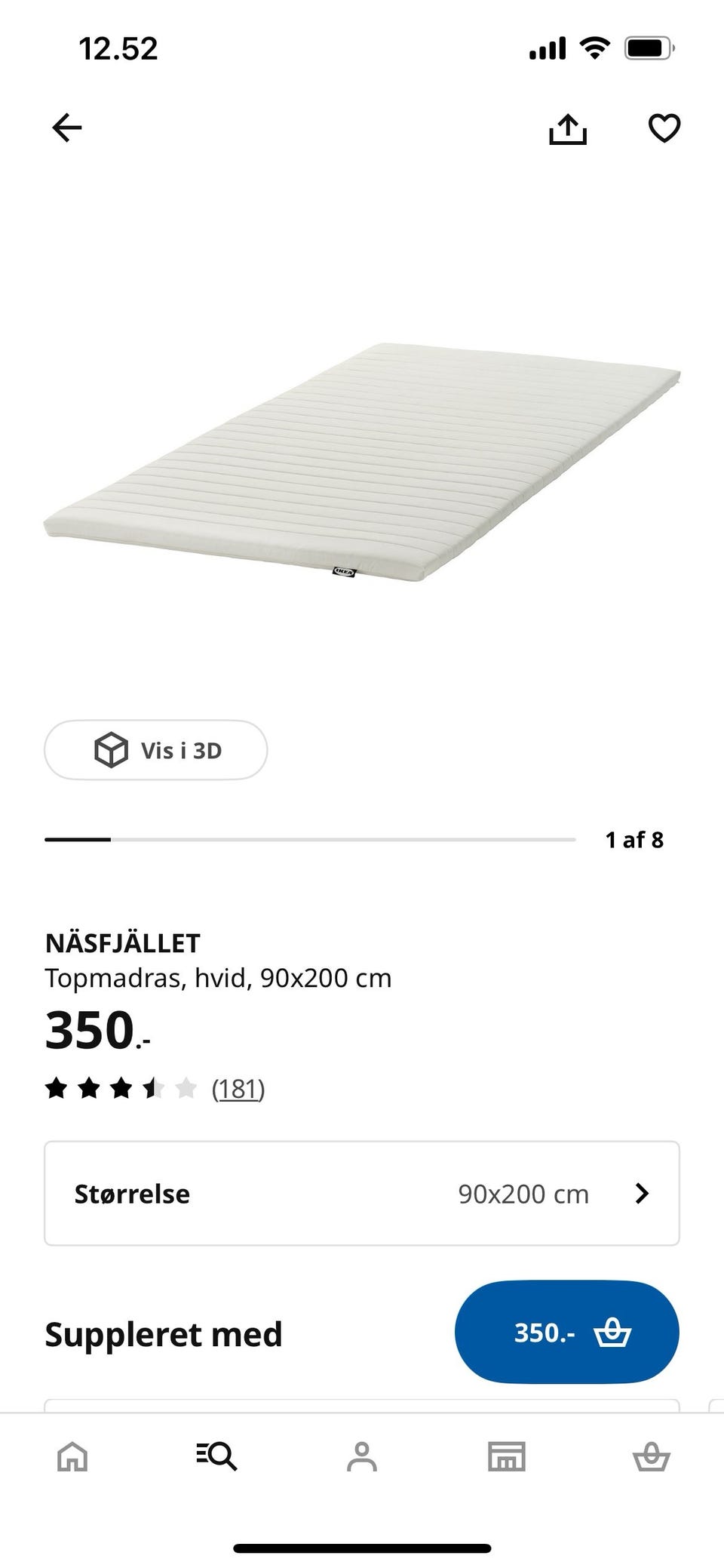Open the store tab

click(x=507, y=1456)
